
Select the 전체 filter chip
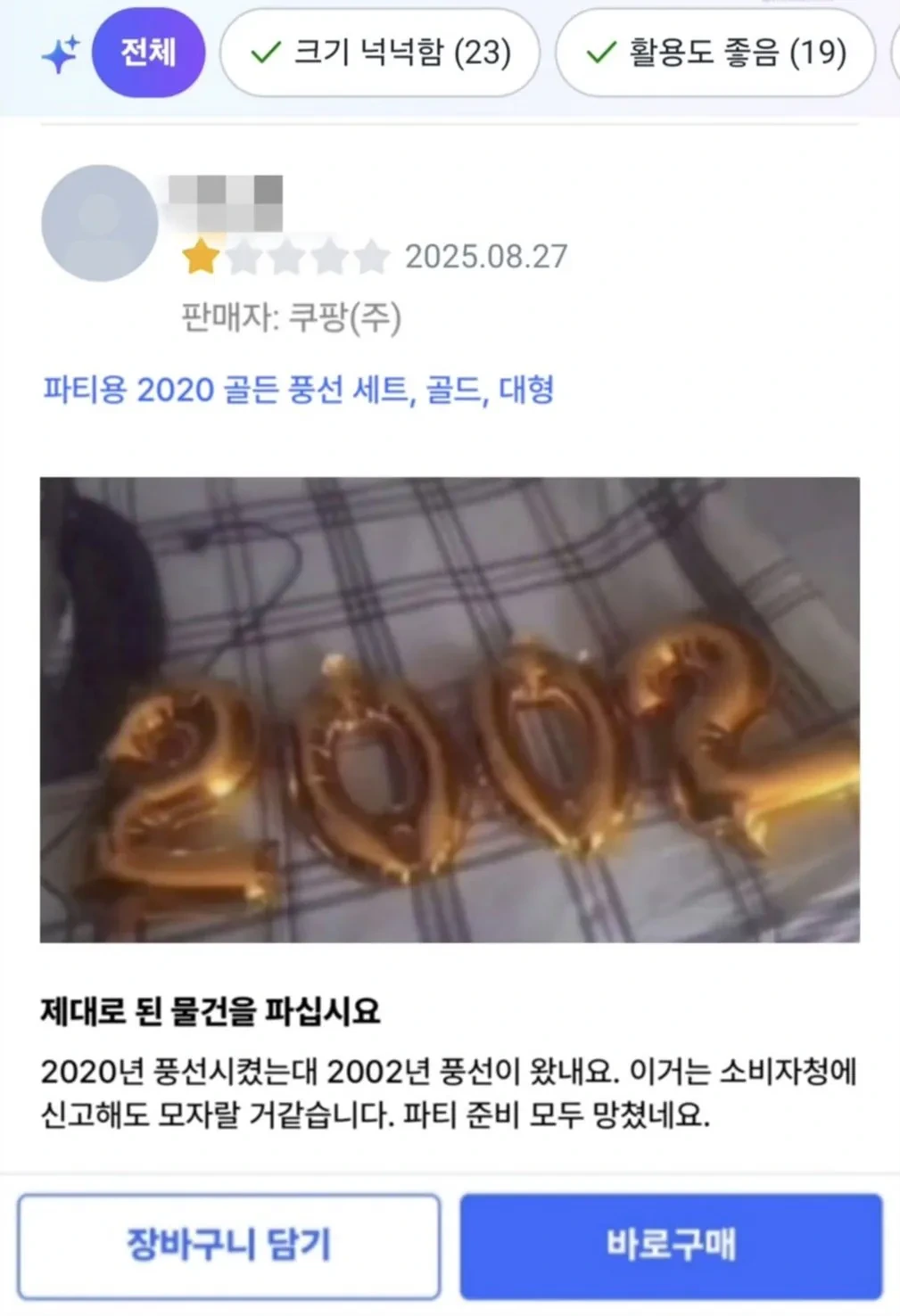148,53
